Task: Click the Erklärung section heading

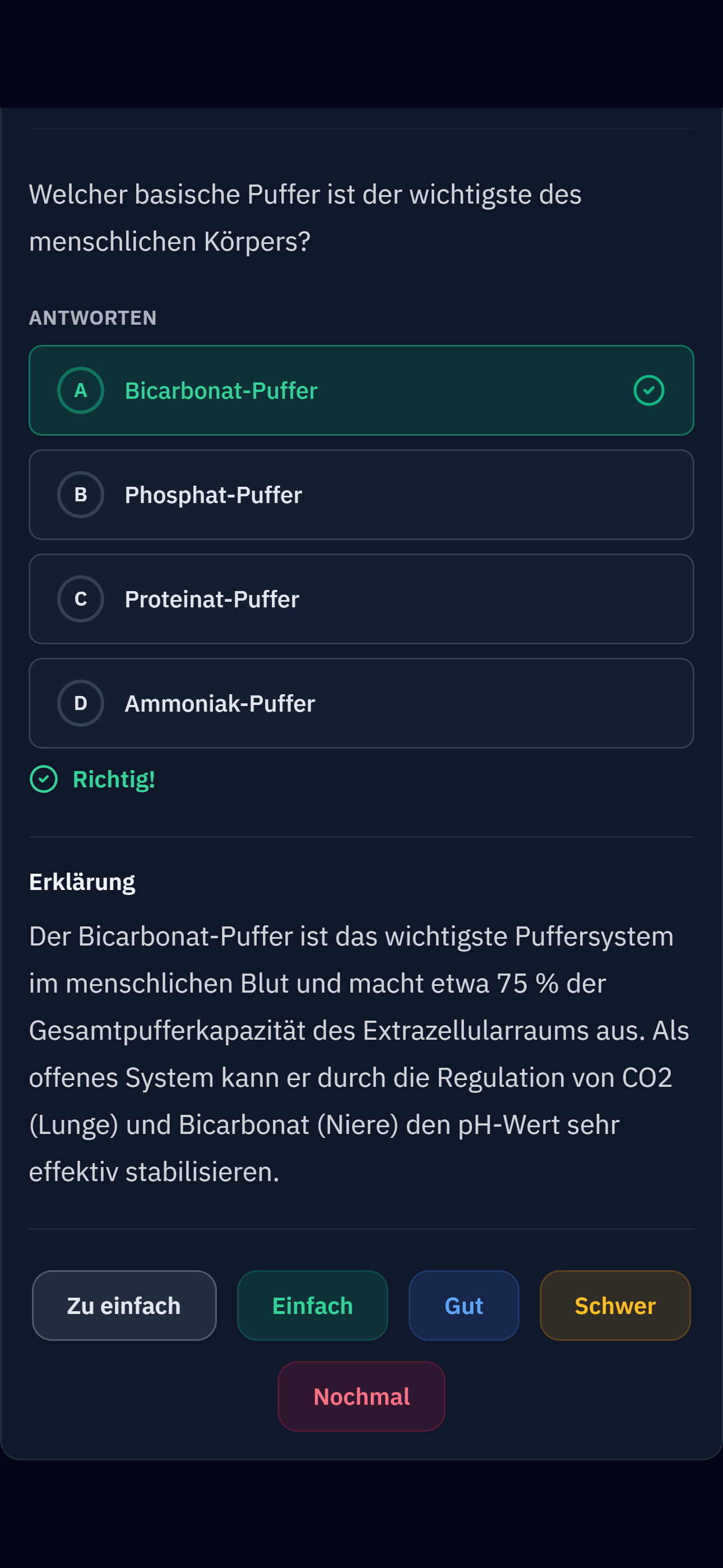Action: tap(82, 881)
